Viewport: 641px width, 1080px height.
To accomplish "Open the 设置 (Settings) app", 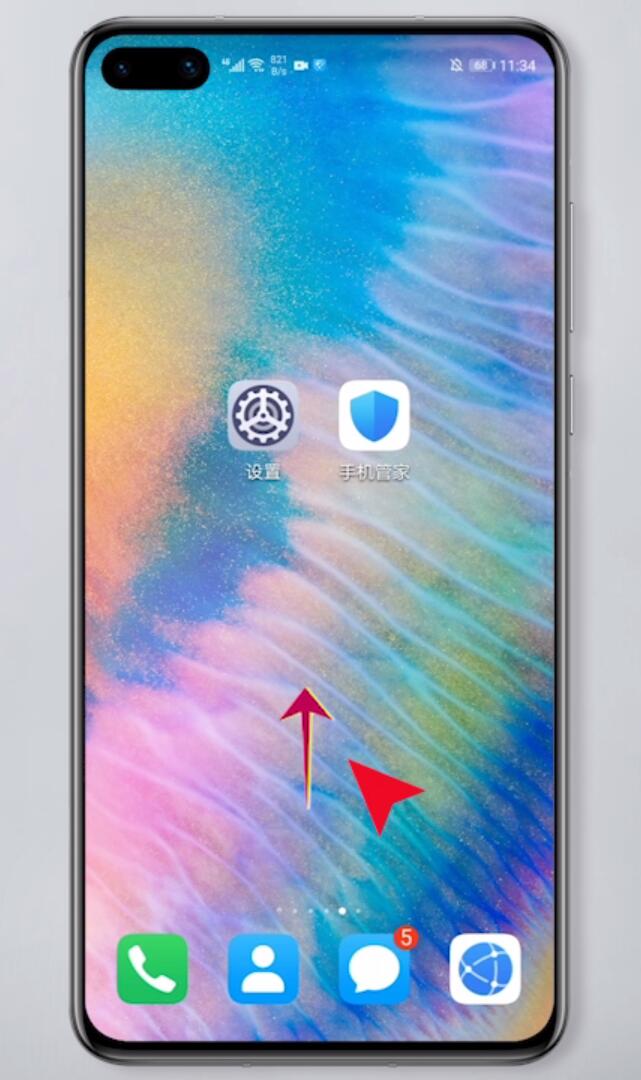I will [263, 415].
